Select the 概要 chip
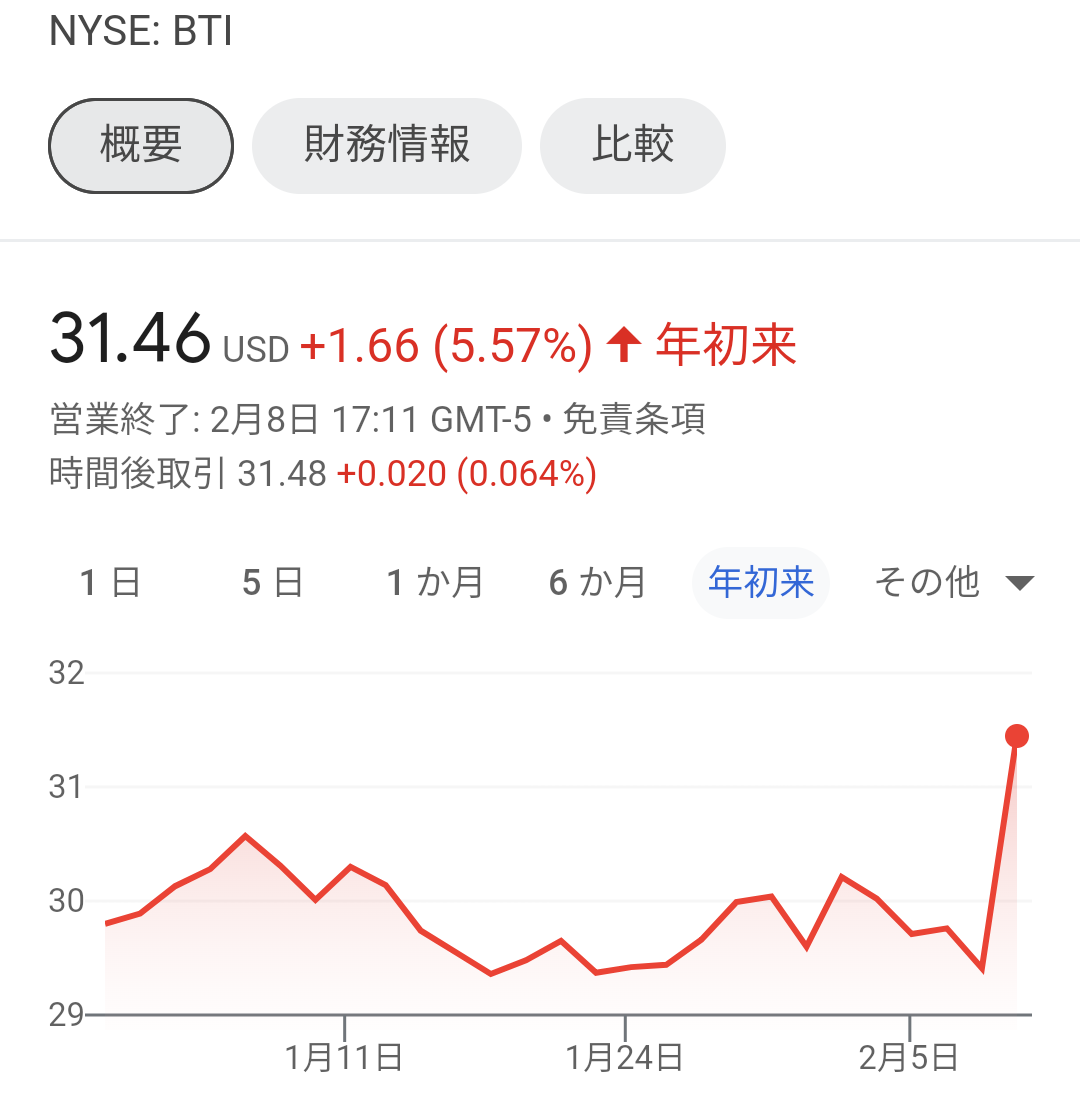 (x=141, y=146)
